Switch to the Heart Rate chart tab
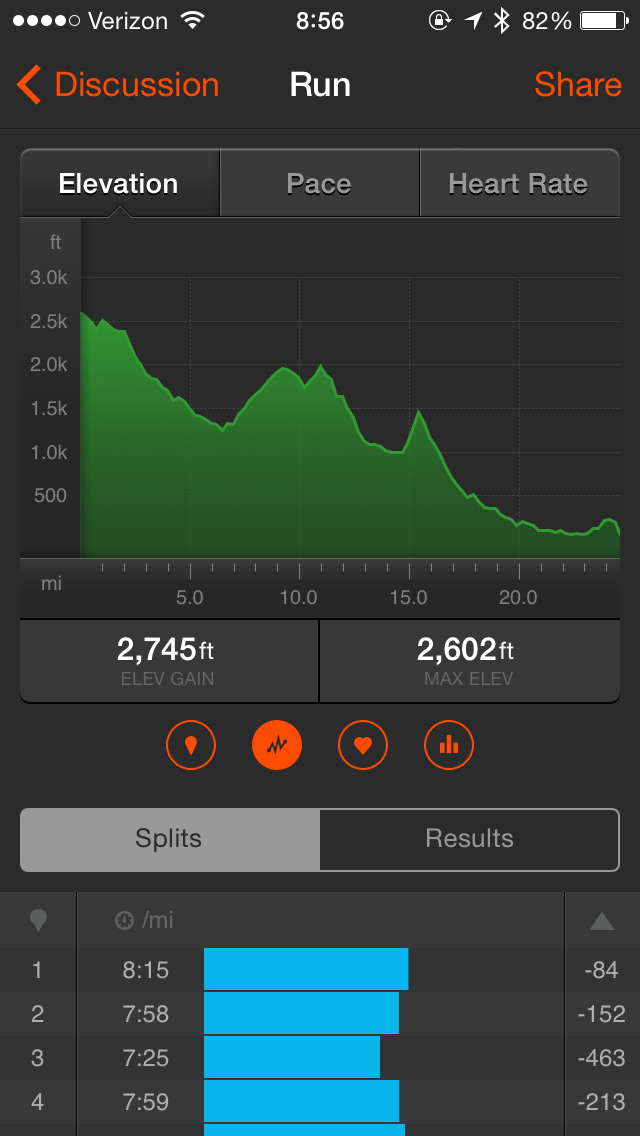The width and height of the screenshot is (640, 1136). click(518, 184)
